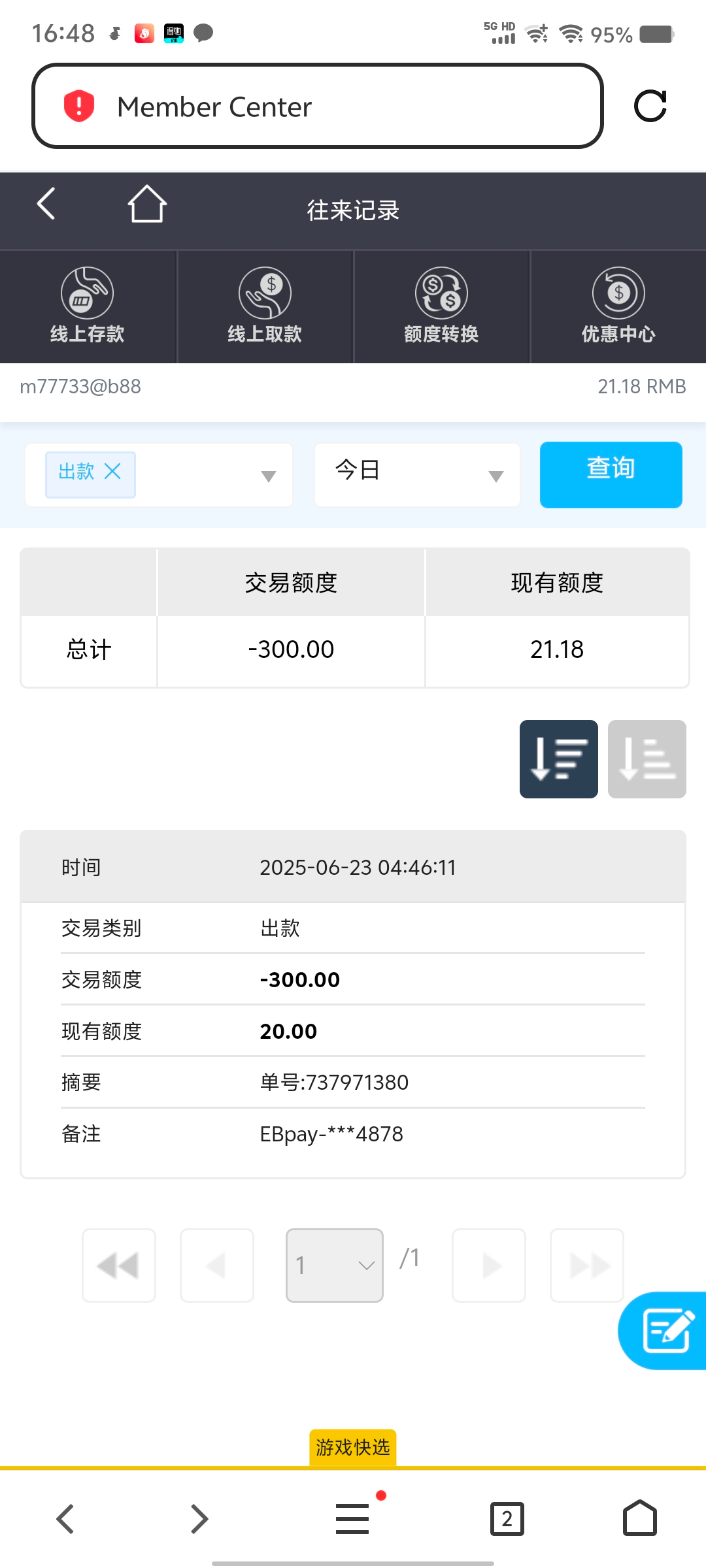This screenshot has height=1568, width=706.
Task: Reload the page with the refresh icon
Action: point(650,106)
